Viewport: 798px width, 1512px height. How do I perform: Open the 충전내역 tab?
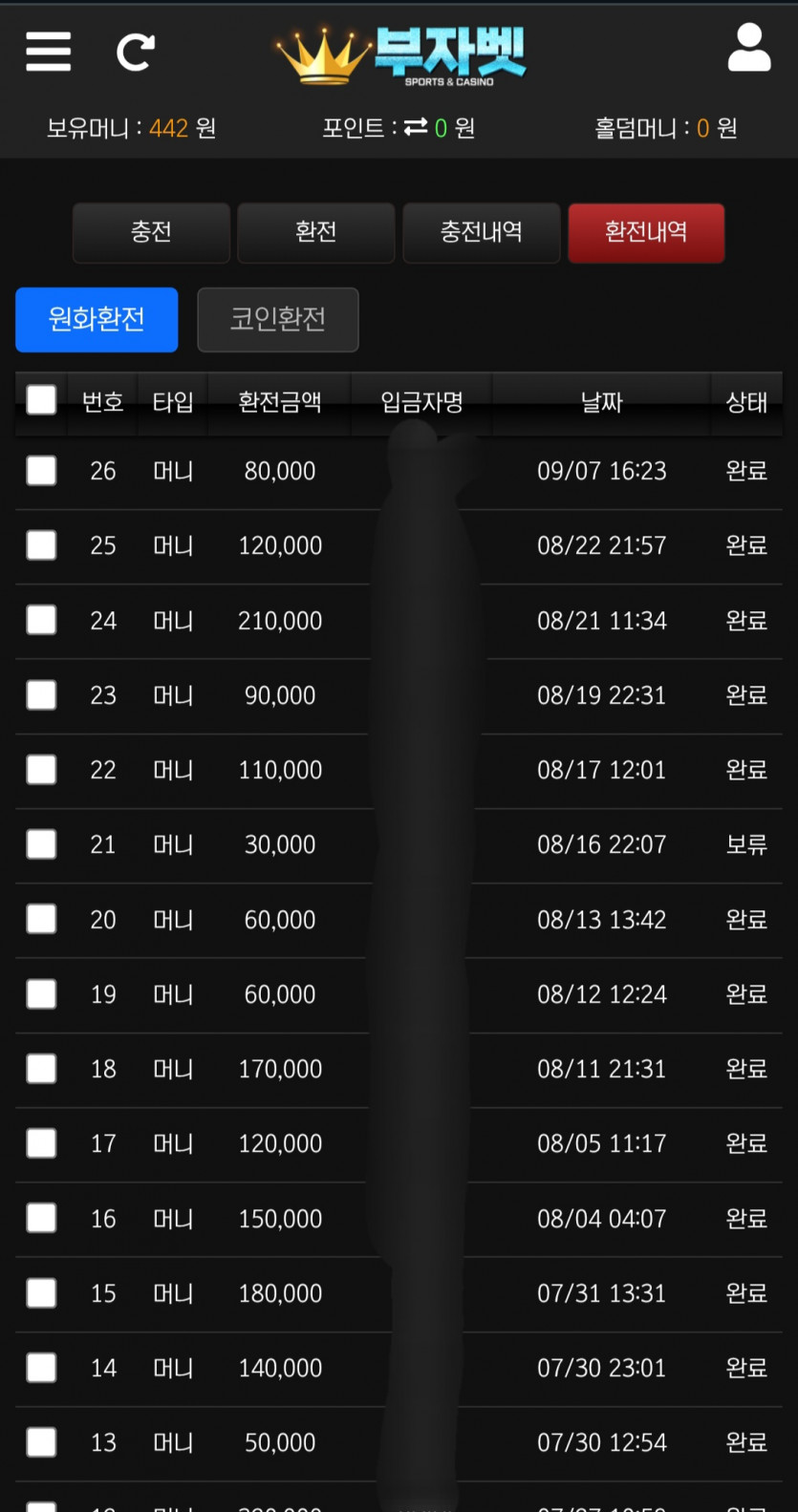pos(482,232)
